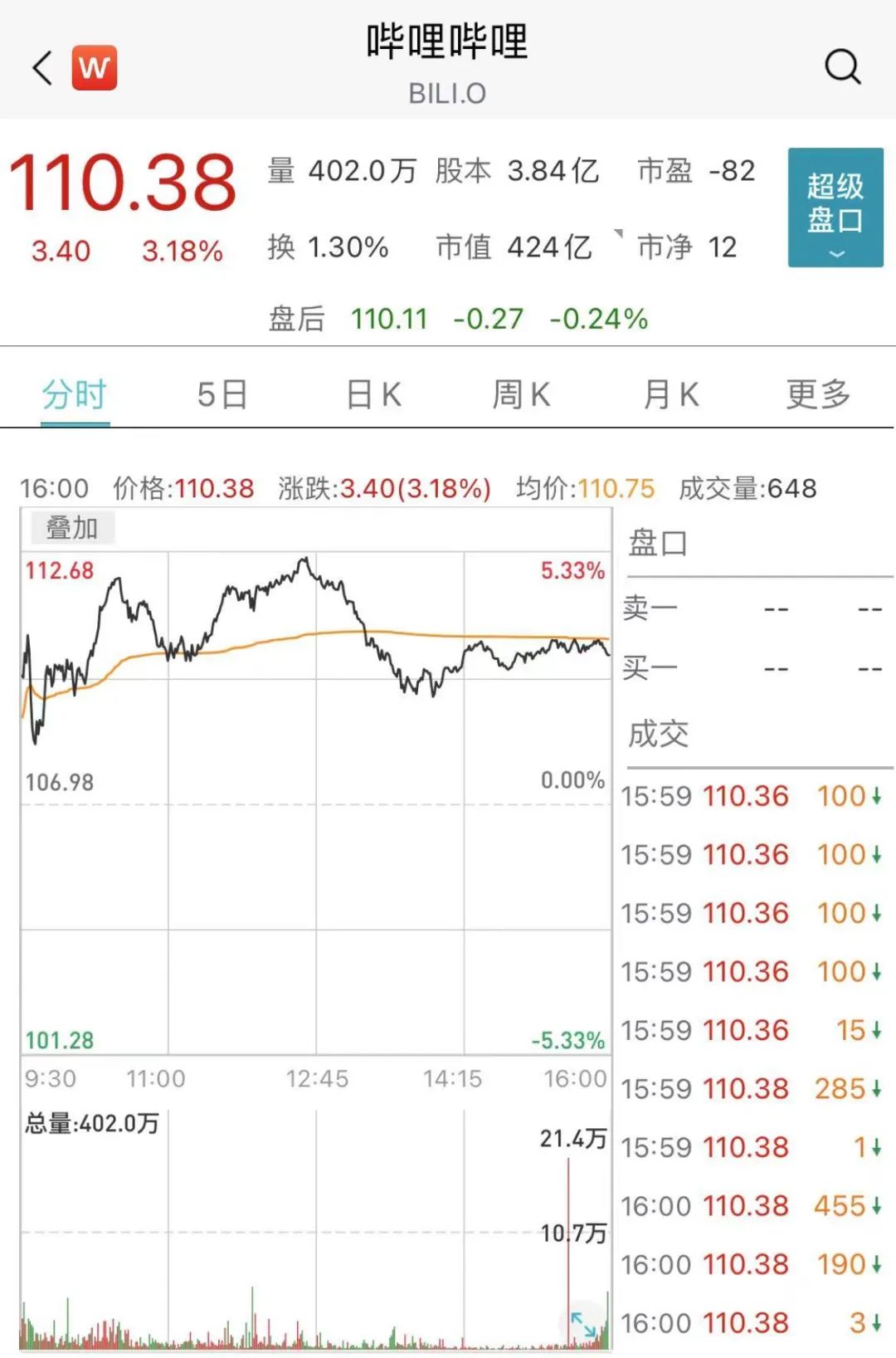Viewport: 896px width, 1358px height.
Task: Switch to the 日K candlestick tab
Action: pos(371,394)
